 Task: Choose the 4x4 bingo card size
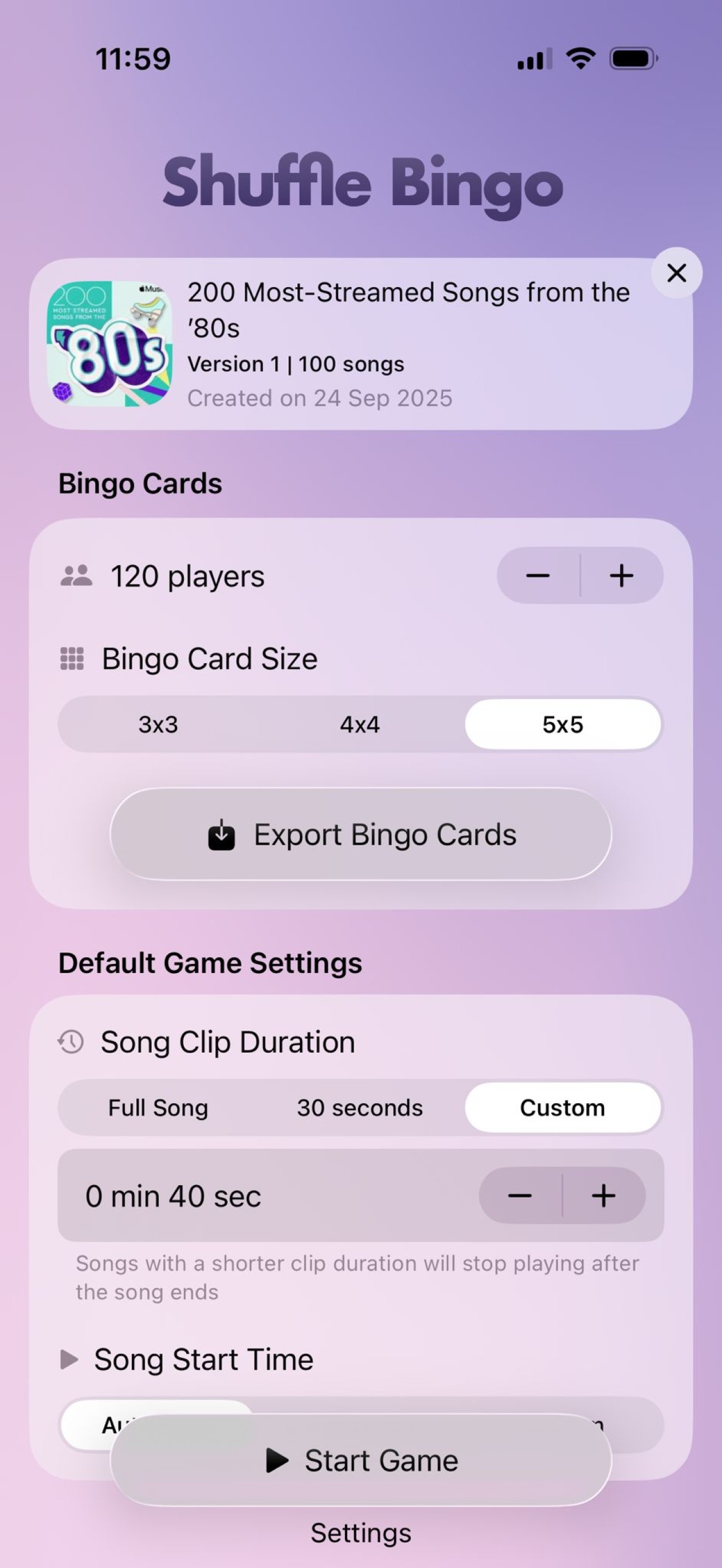point(360,724)
